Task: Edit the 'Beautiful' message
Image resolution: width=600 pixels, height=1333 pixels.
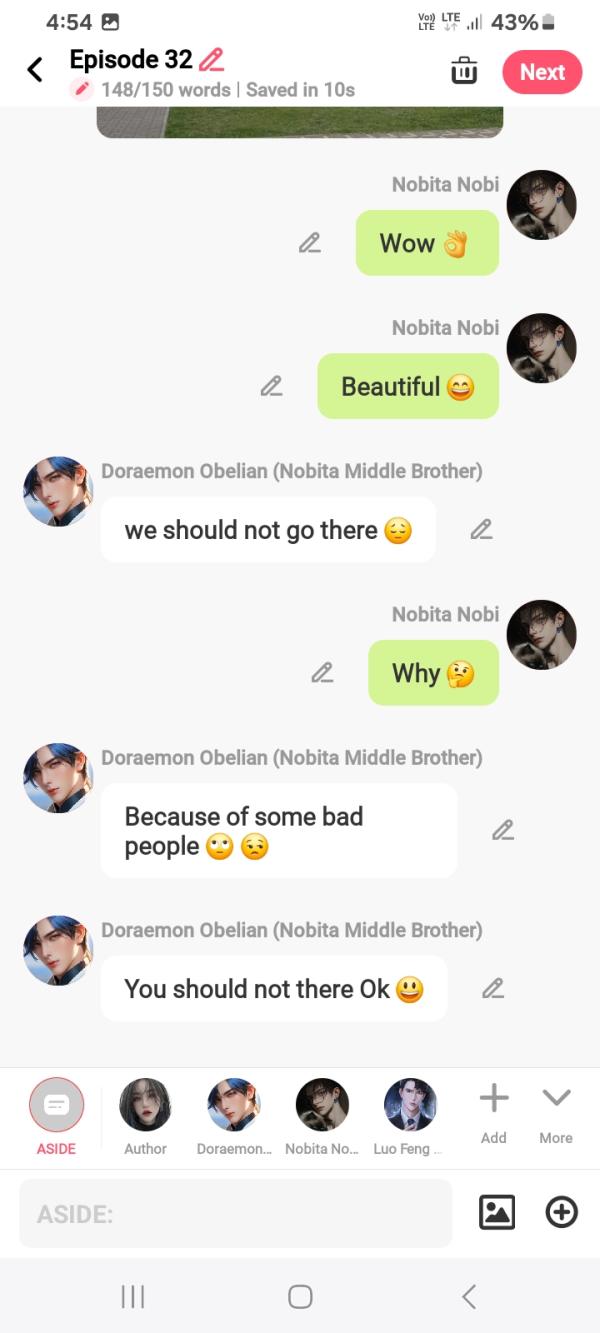Action: coord(271,386)
